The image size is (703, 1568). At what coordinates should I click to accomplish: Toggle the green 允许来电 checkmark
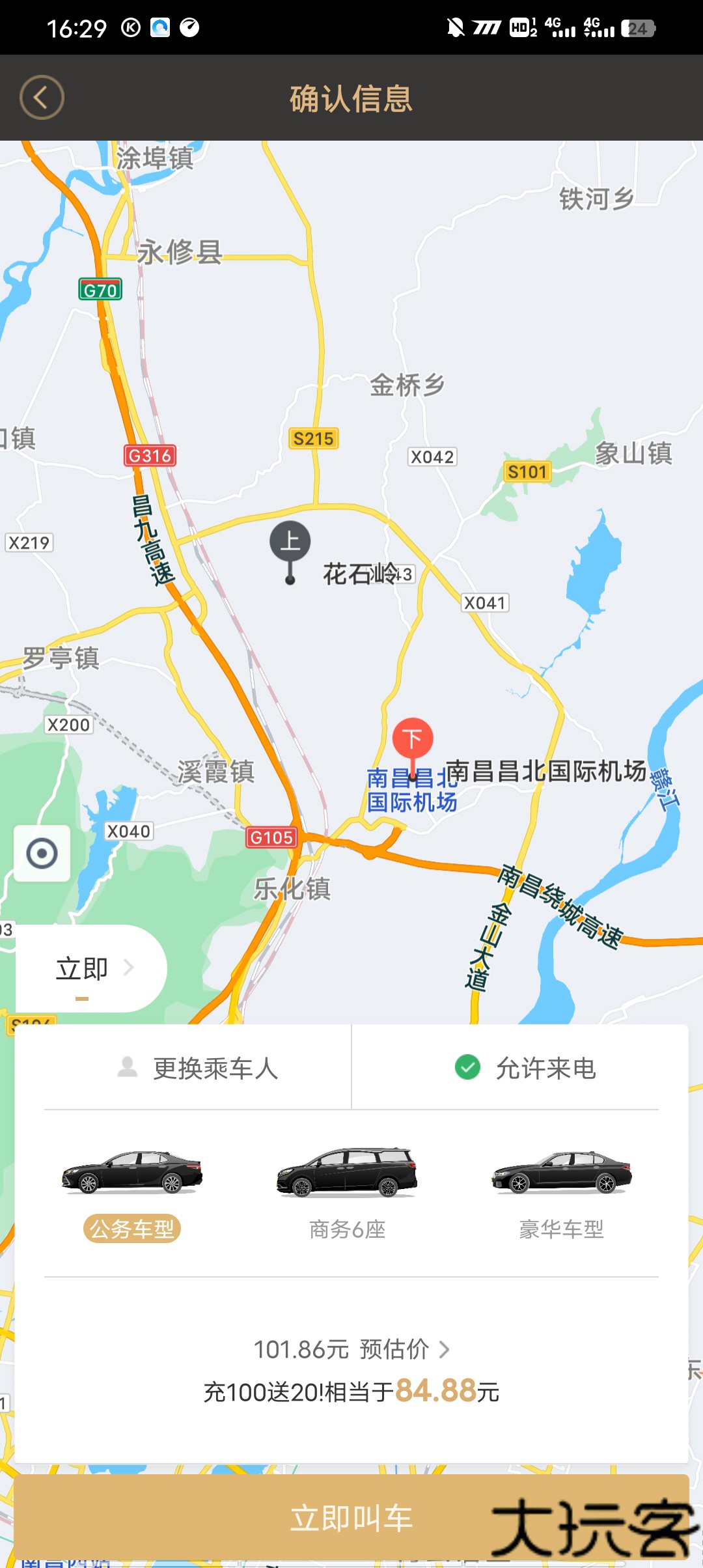click(466, 1067)
